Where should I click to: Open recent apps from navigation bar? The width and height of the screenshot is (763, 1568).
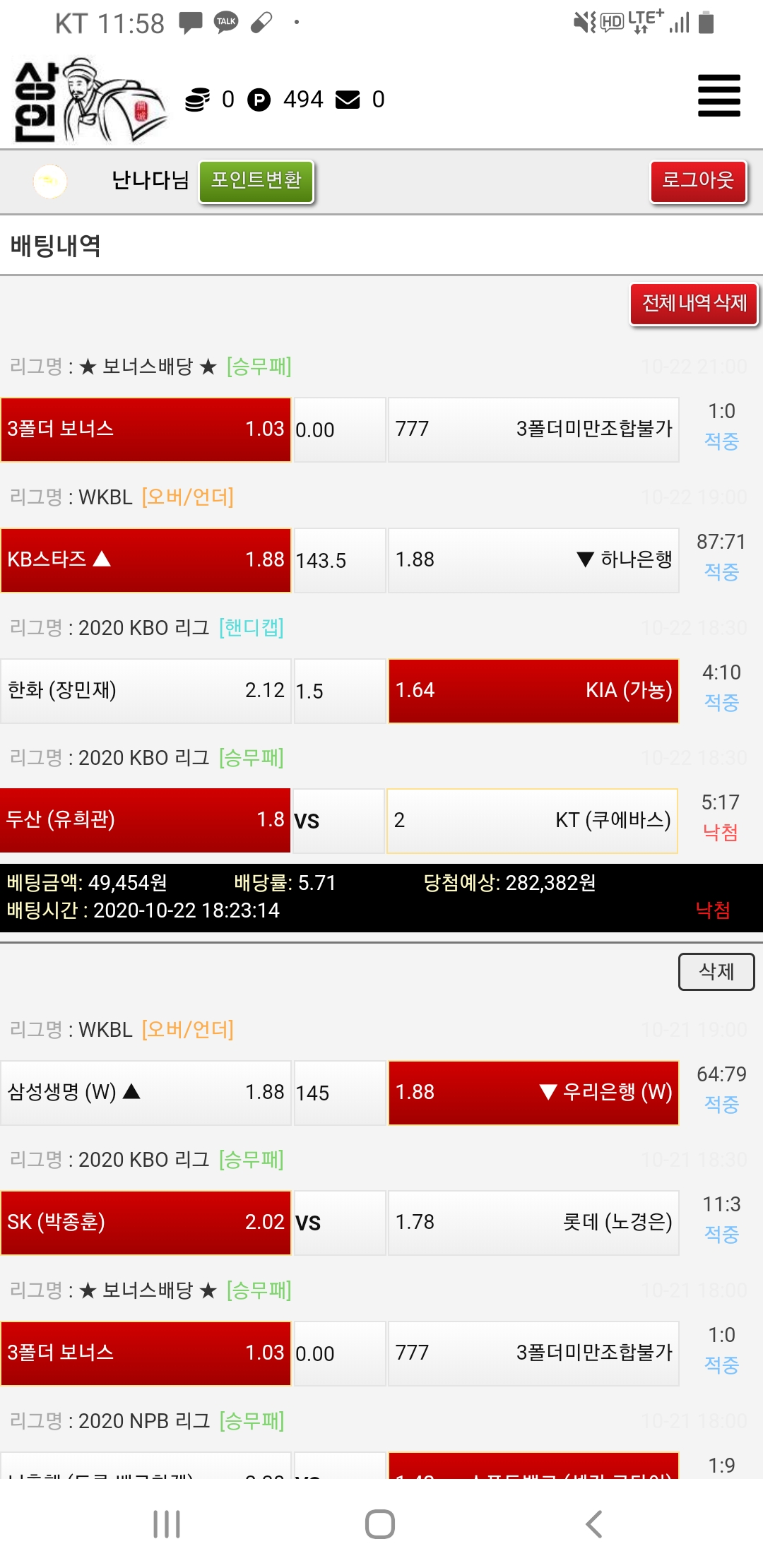(x=167, y=1524)
